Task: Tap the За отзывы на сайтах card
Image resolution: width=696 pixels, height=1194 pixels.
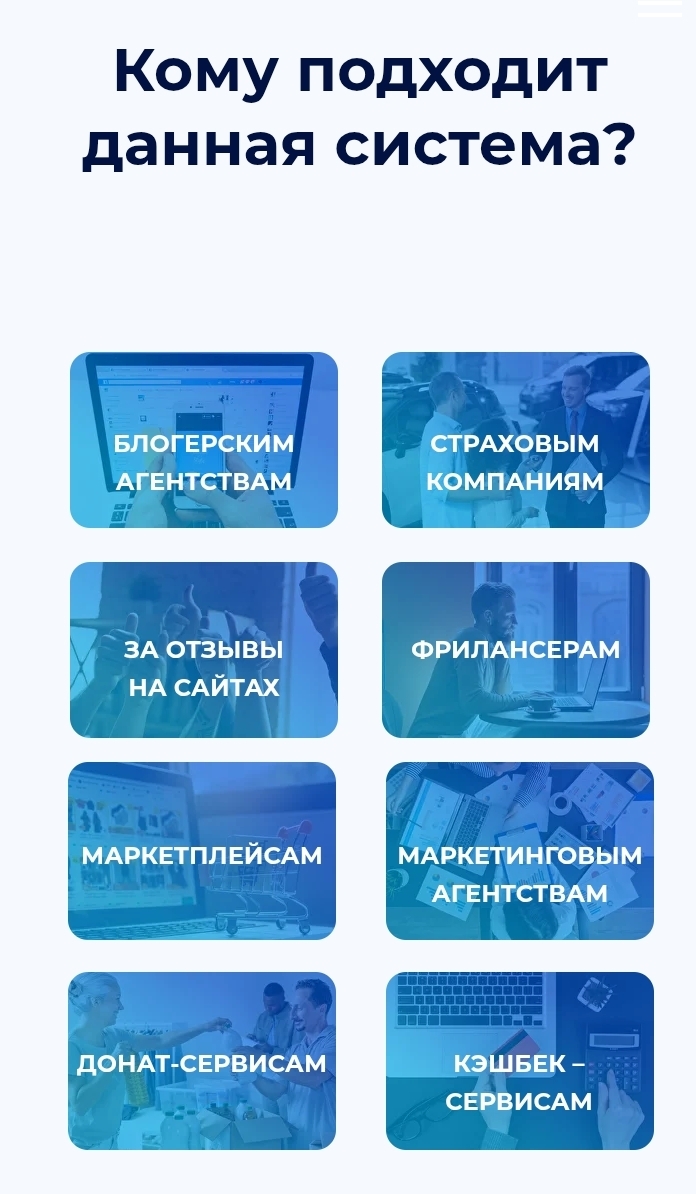Action: tap(204, 650)
